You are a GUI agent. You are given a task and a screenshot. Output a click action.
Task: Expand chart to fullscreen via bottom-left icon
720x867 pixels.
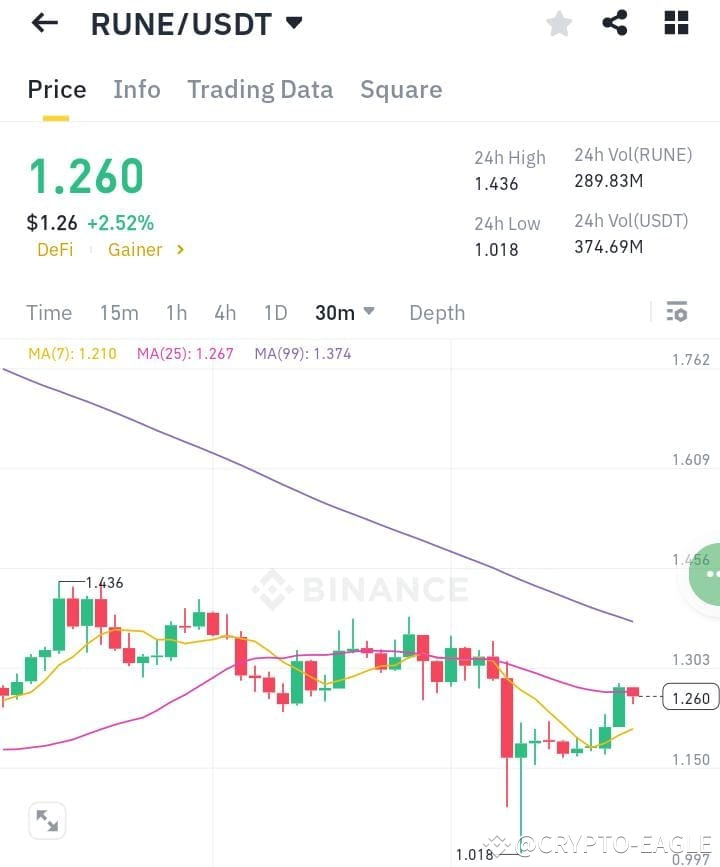(46, 820)
